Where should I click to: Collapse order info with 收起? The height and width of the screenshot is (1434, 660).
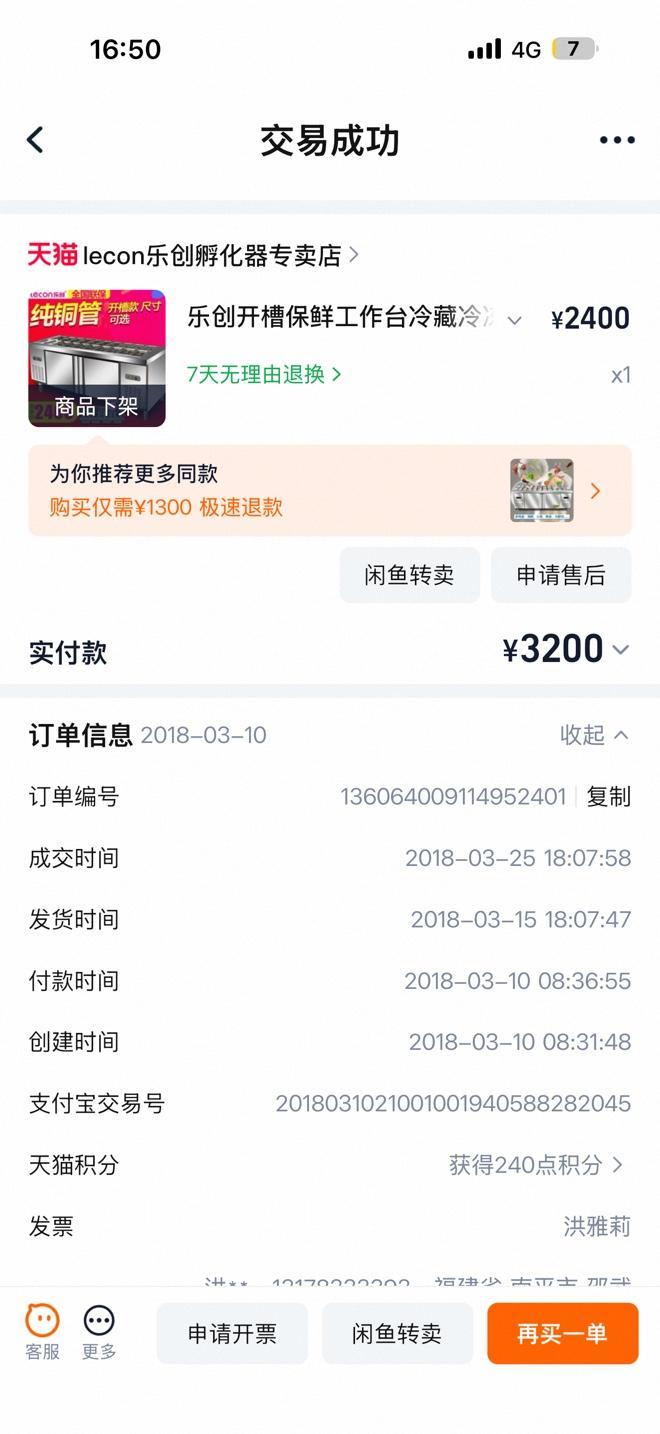[x=594, y=735]
